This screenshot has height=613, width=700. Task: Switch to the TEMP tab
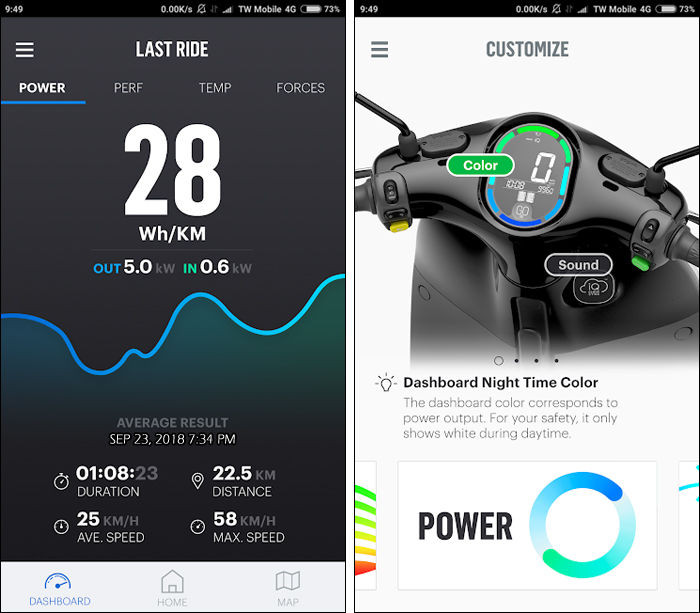[x=214, y=88]
